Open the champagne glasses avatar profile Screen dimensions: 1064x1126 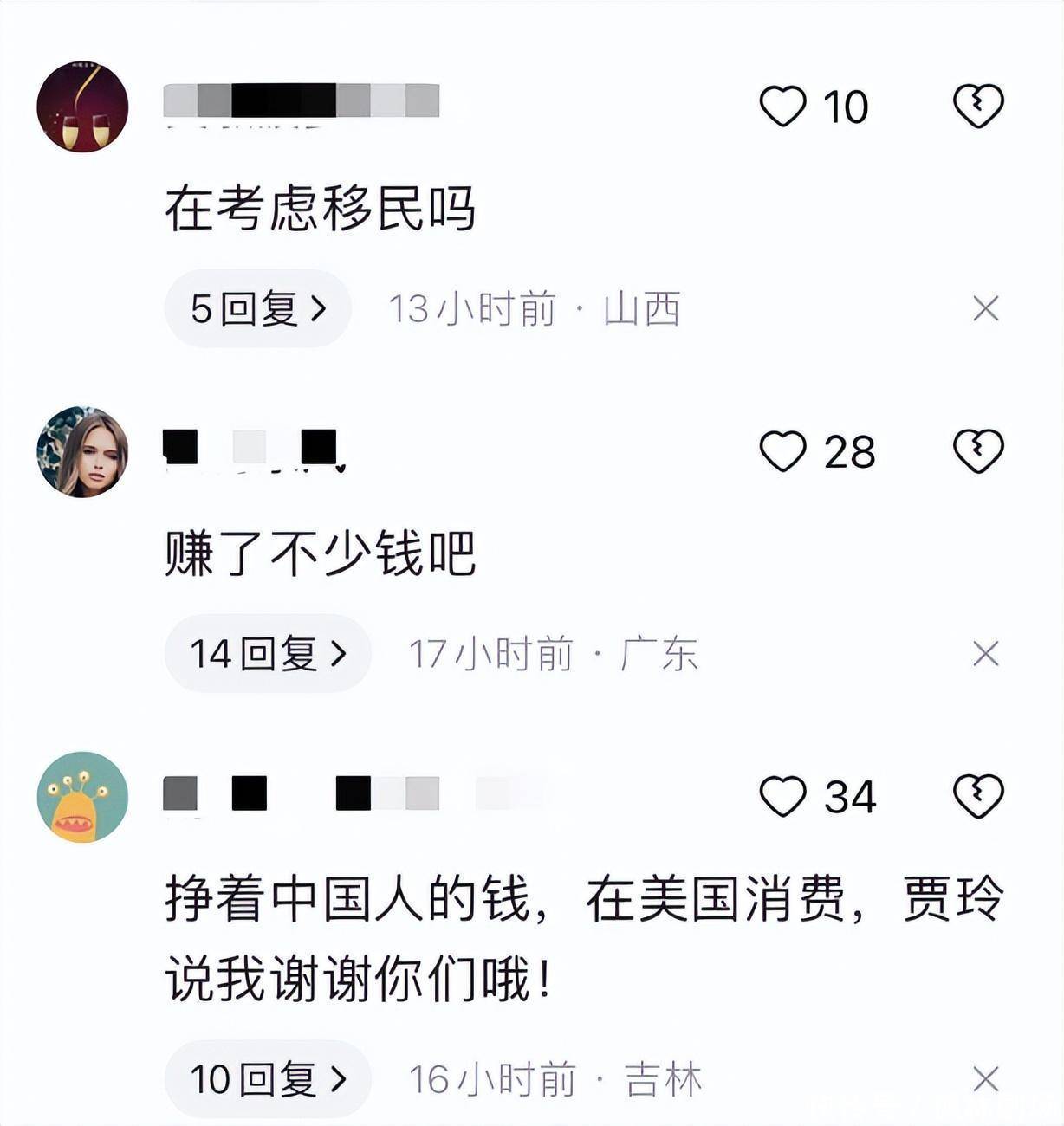pyautogui.click(x=82, y=107)
